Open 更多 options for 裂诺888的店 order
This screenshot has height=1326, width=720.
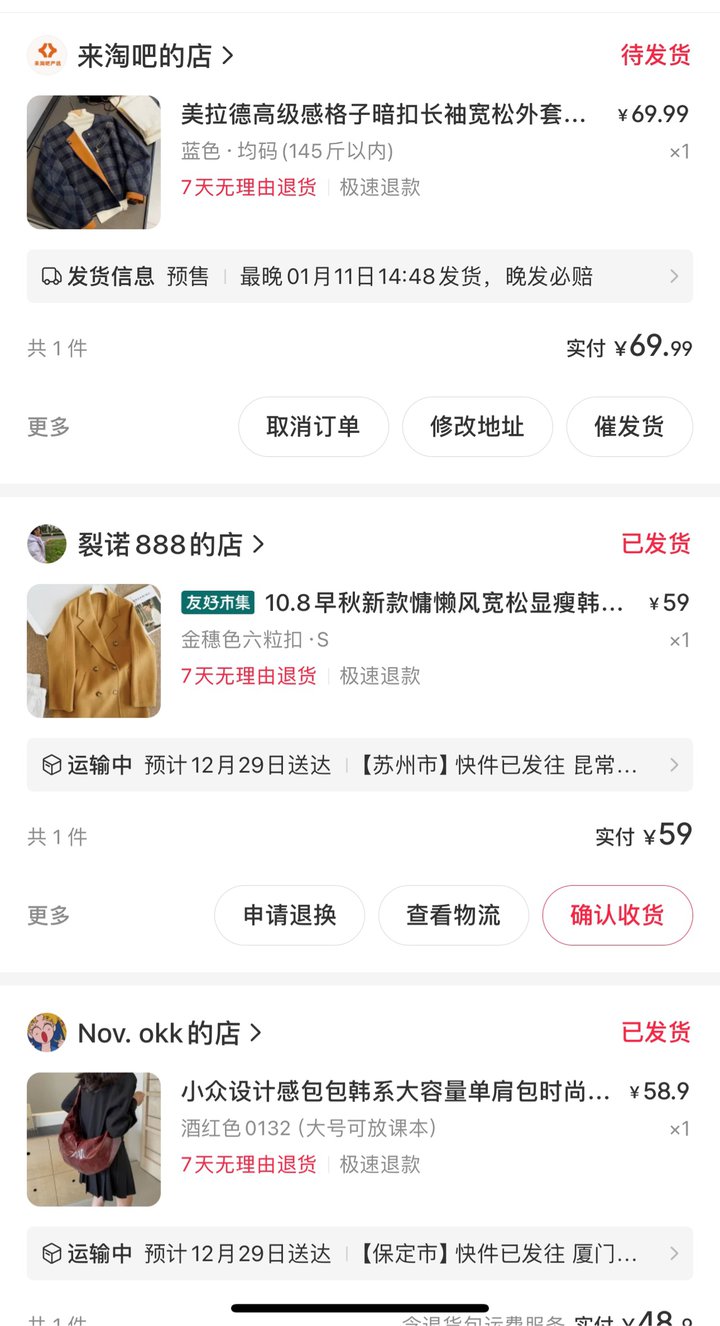(x=49, y=915)
